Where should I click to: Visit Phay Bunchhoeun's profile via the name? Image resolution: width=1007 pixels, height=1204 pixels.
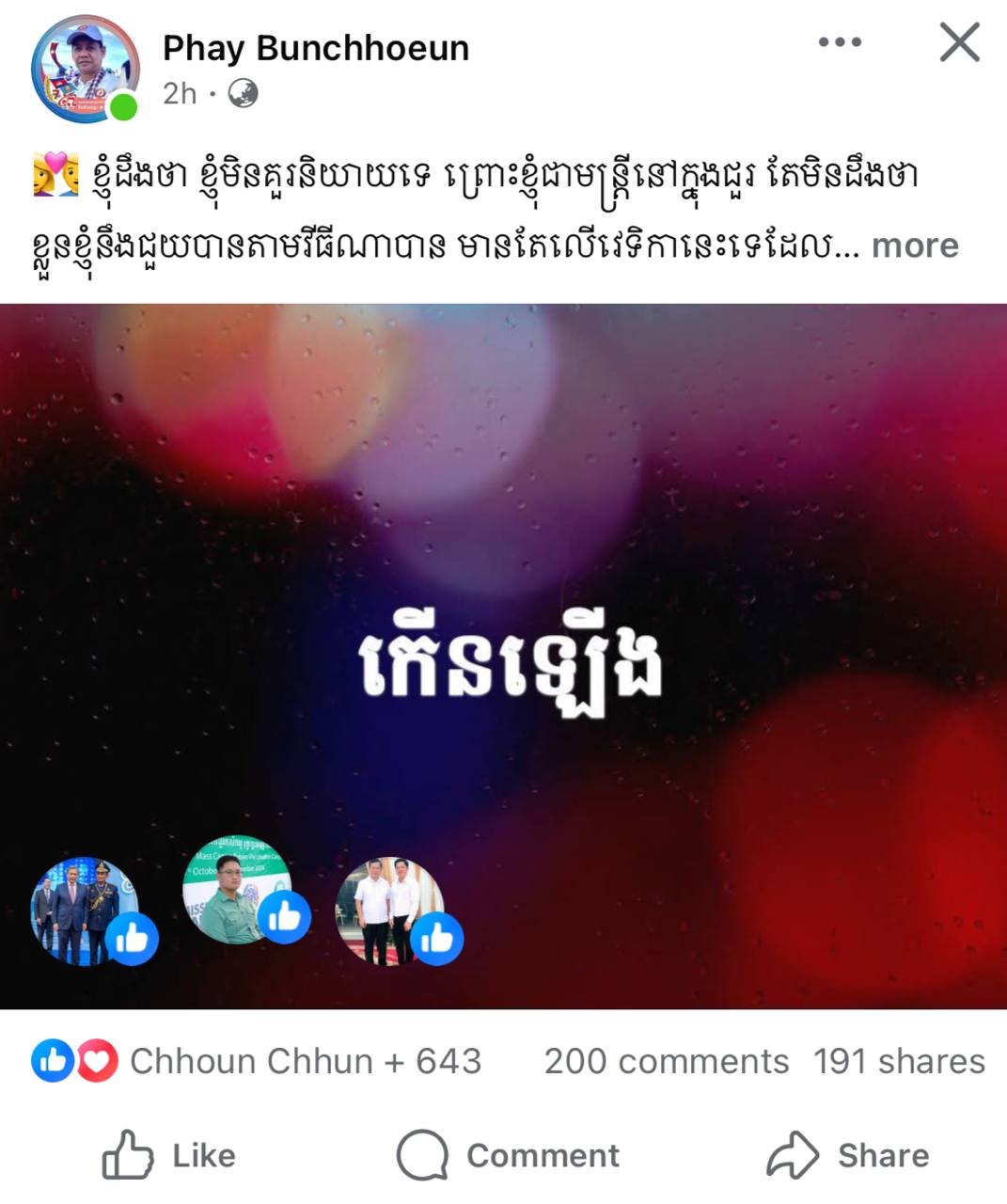[316, 48]
